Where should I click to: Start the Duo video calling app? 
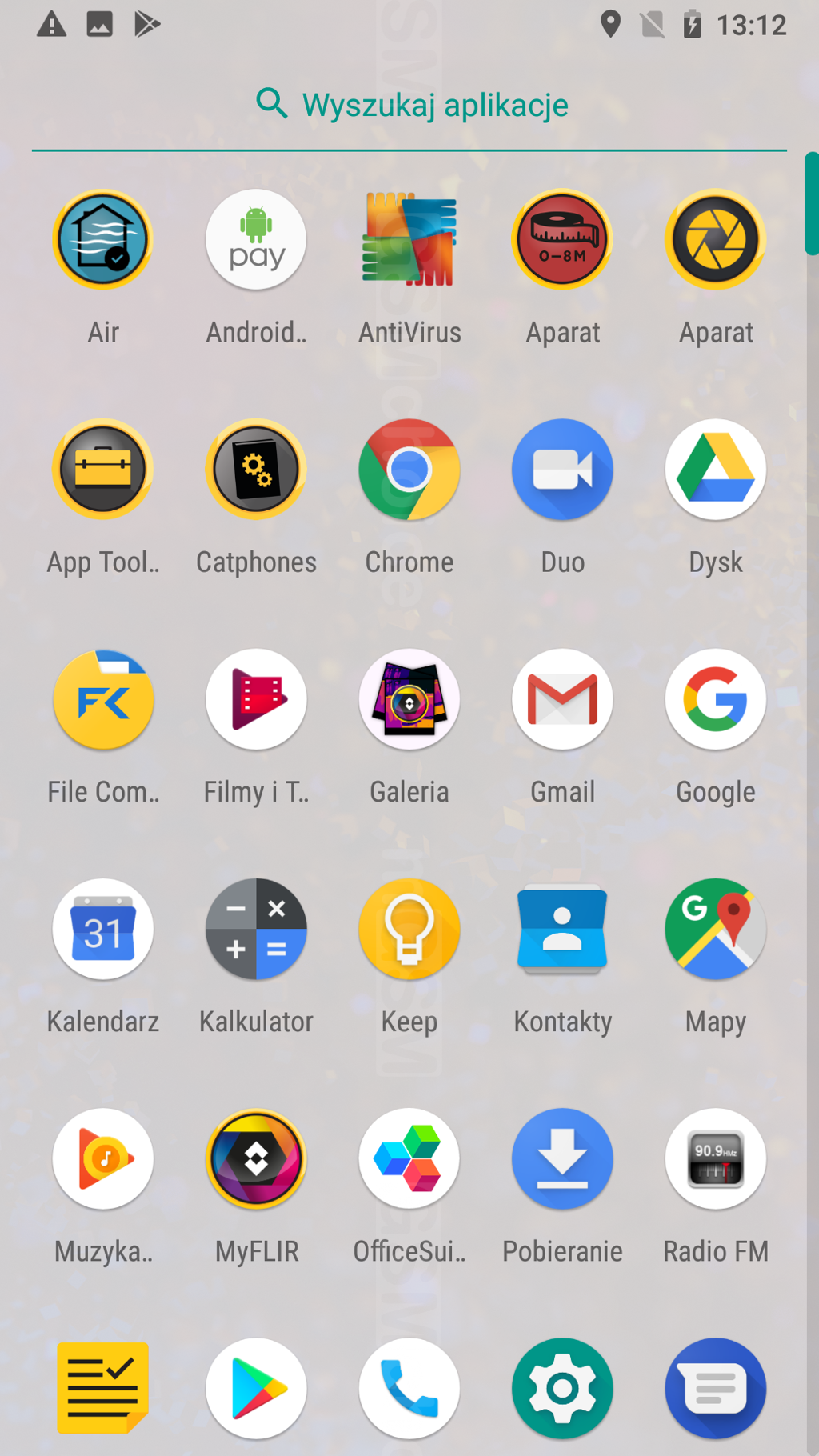(x=562, y=470)
